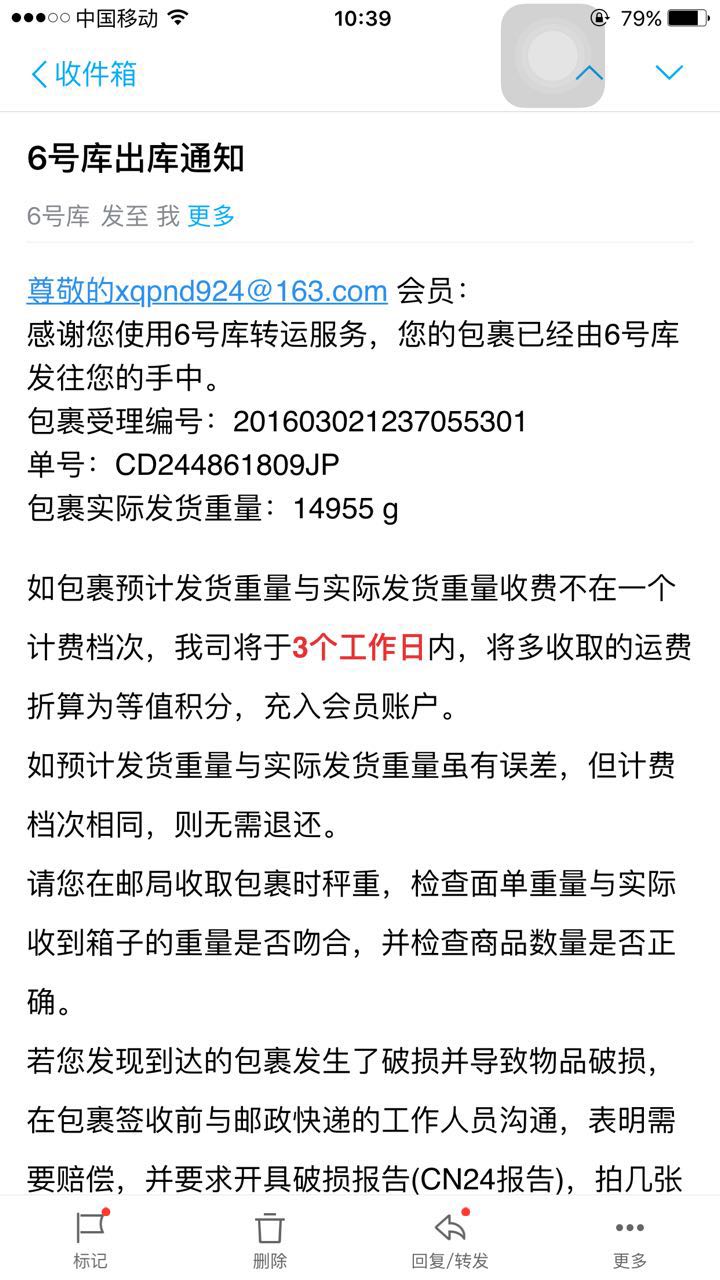
Task: Open the xqpnd924@163.com email link
Action: pyautogui.click(x=207, y=291)
